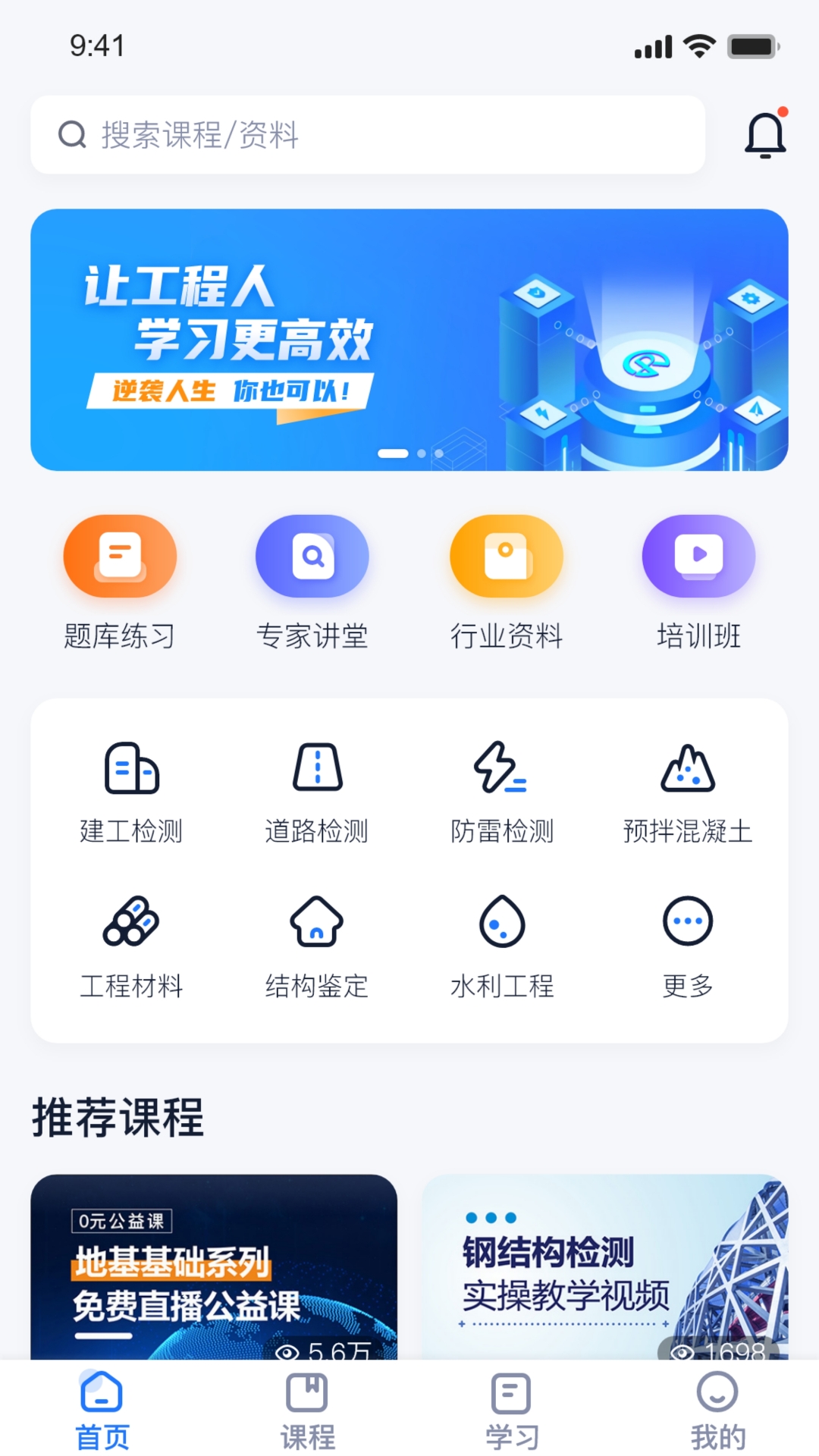Tap the 防雷检测 lightning protection icon
The height and width of the screenshot is (1456, 819).
point(502,770)
